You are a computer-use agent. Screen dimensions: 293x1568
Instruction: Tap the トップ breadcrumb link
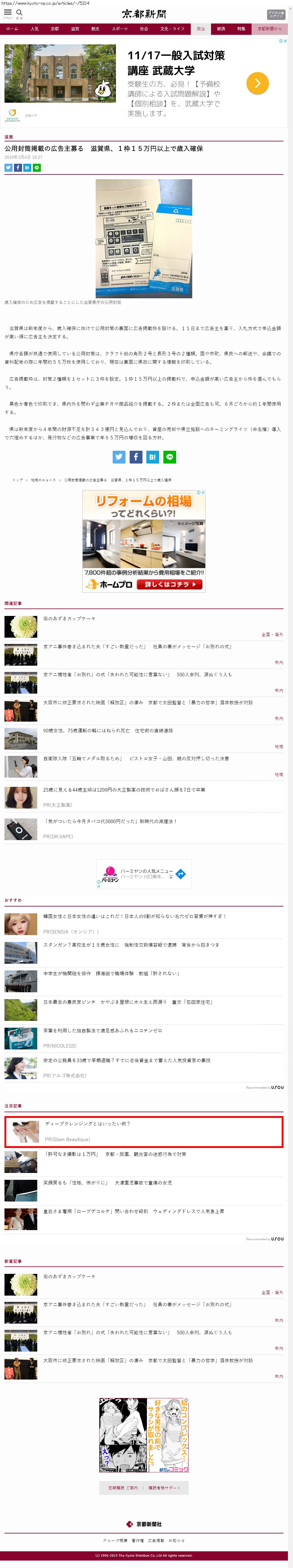pyautogui.click(x=18, y=480)
